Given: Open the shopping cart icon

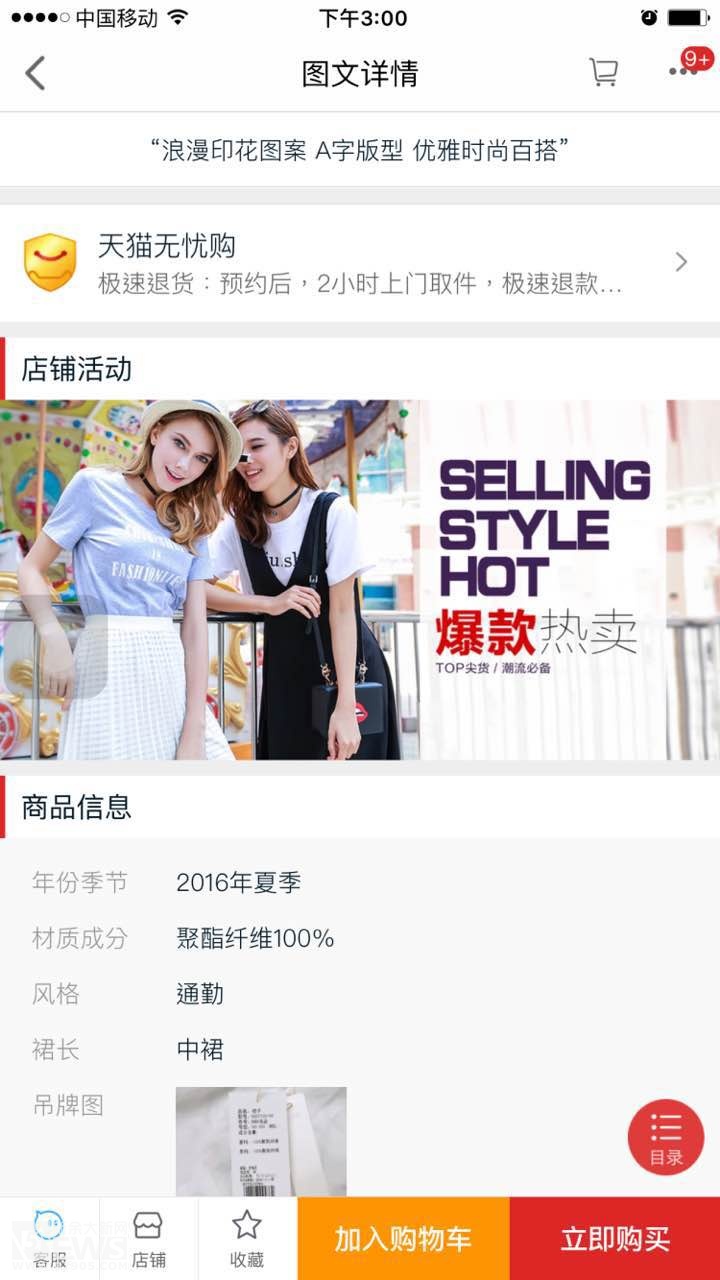Looking at the screenshot, I should (603, 72).
